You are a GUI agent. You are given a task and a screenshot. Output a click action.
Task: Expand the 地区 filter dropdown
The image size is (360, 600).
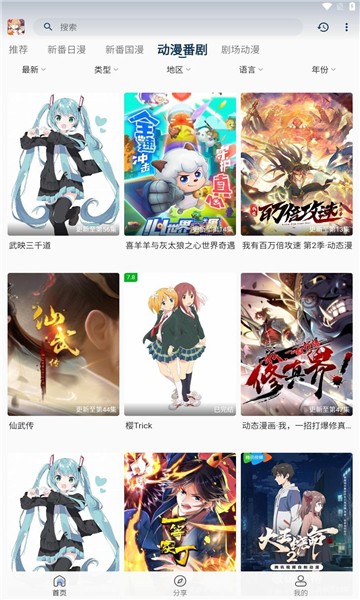pyautogui.click(x=178, y=70)
